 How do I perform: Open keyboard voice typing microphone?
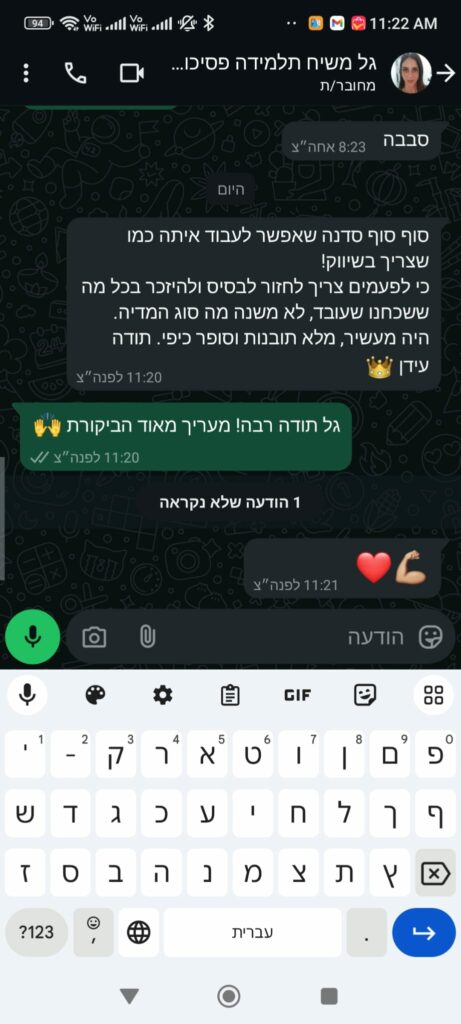click(27, 695)
